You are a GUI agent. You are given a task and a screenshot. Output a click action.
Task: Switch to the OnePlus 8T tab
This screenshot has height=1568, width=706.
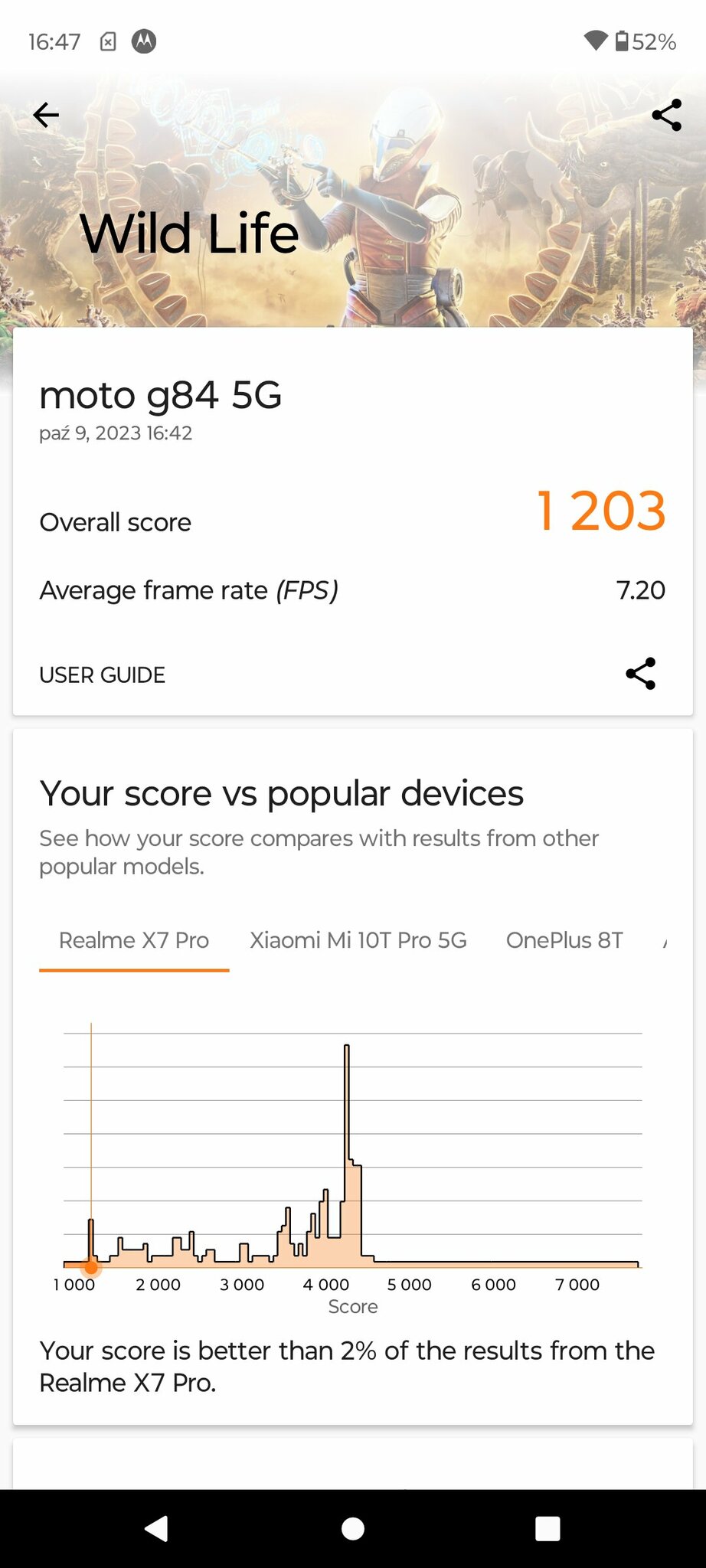pos(564,940)
